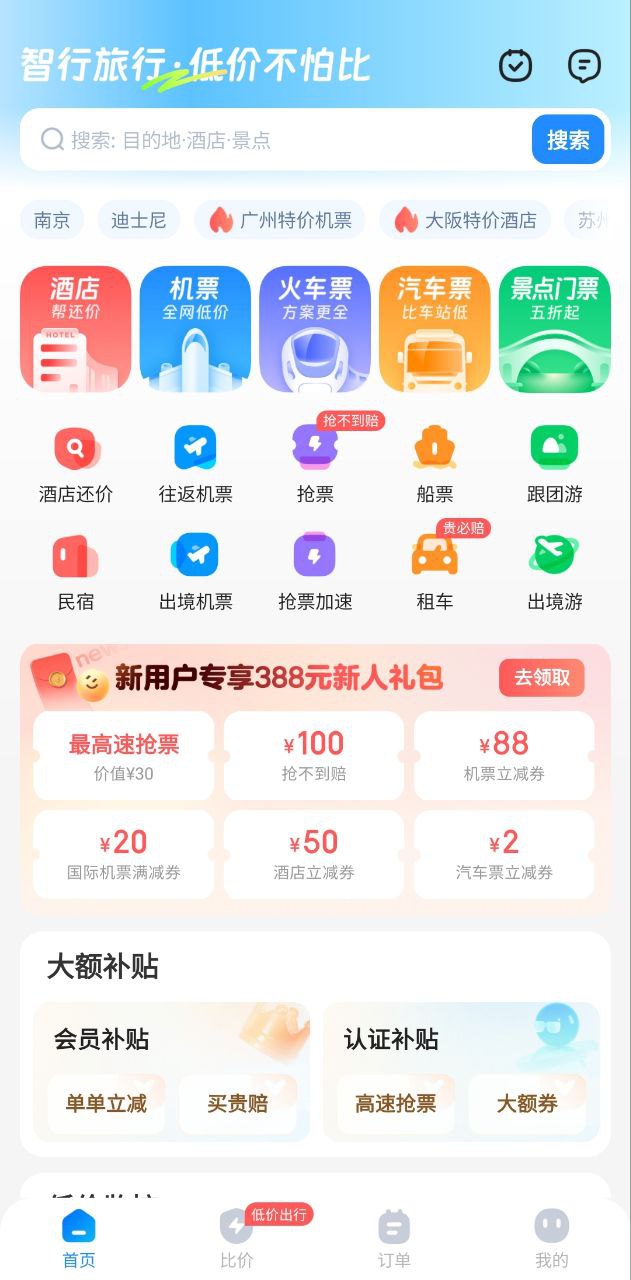
Task: Open the 汽车票 bus ticket tile
Action: coord(435,329)
